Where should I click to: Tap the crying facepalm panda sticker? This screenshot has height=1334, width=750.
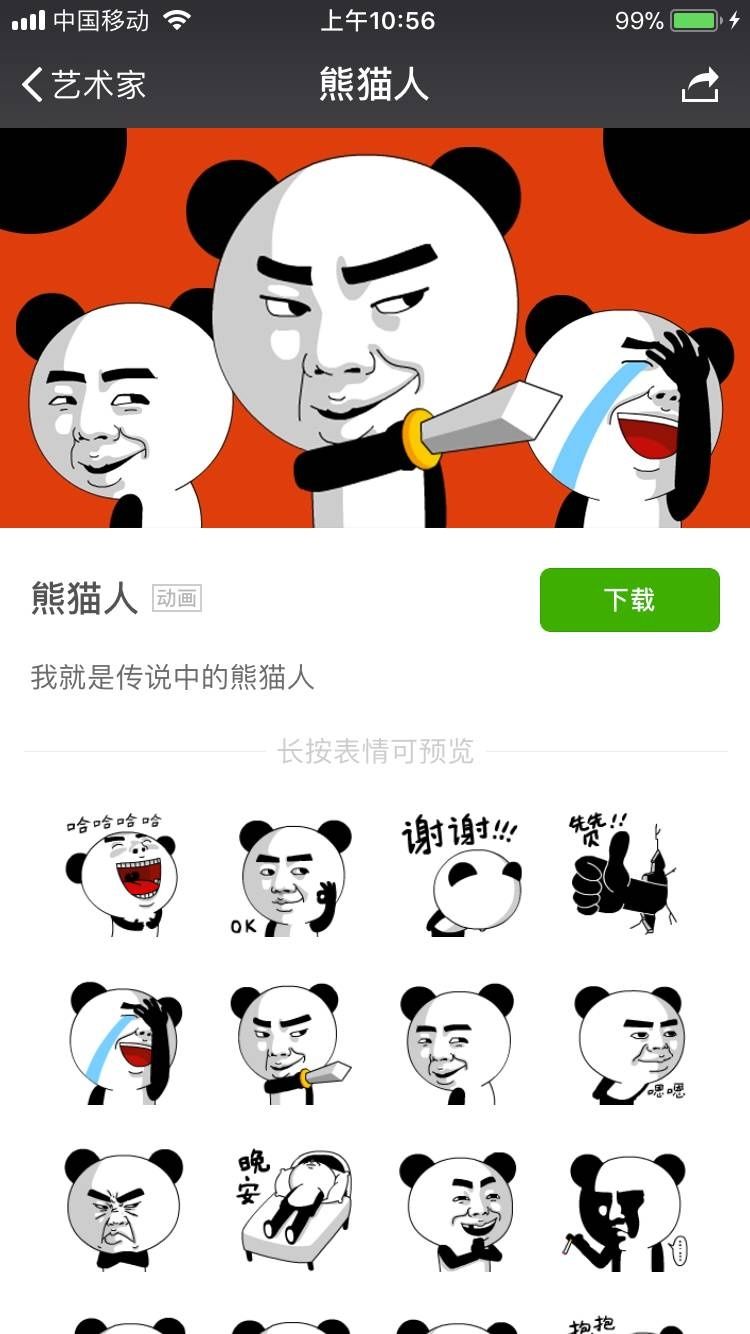pyautogui.click(x=125, y=1042)
